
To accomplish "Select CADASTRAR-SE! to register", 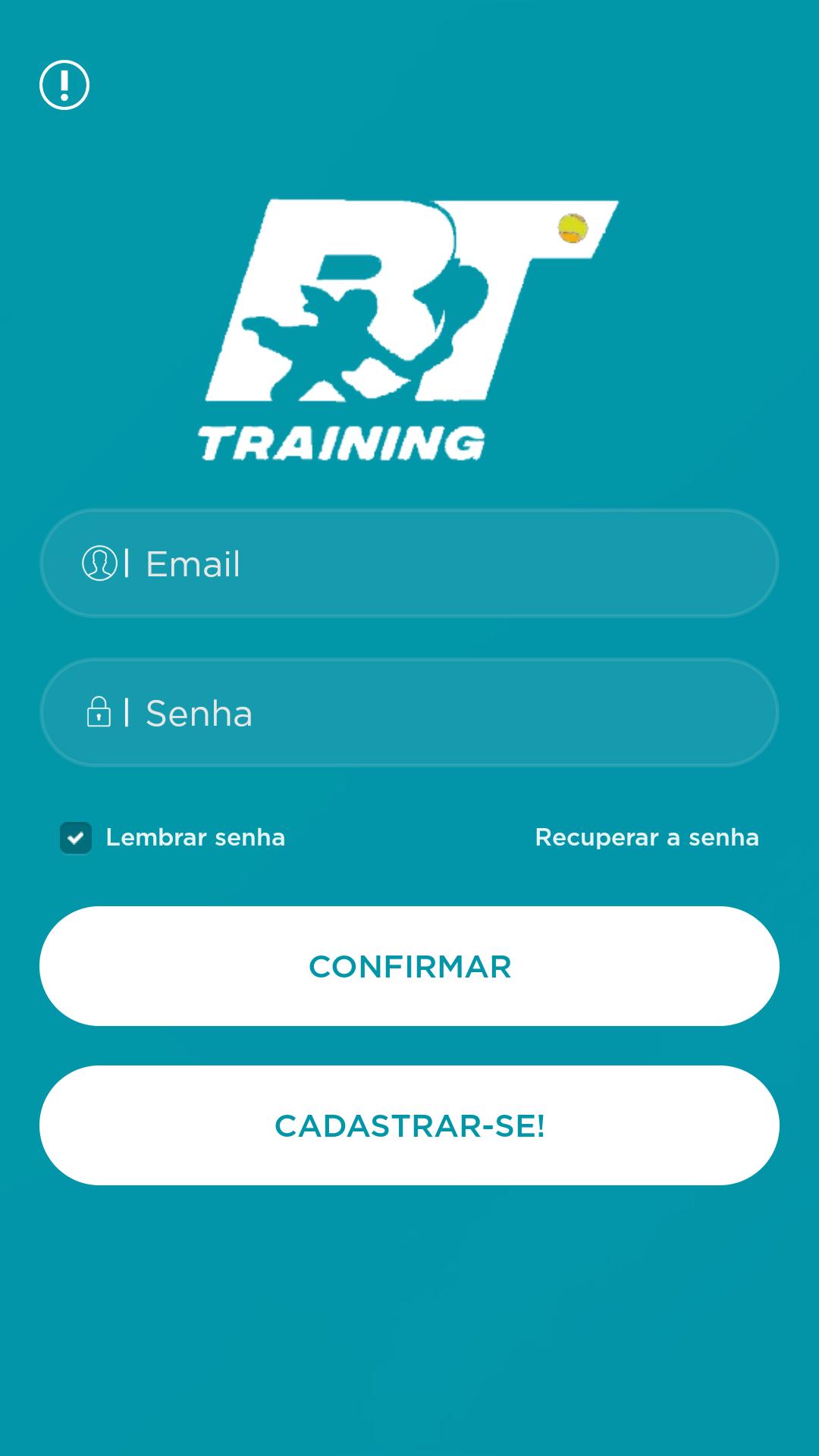I will [x=409, y=1125].
